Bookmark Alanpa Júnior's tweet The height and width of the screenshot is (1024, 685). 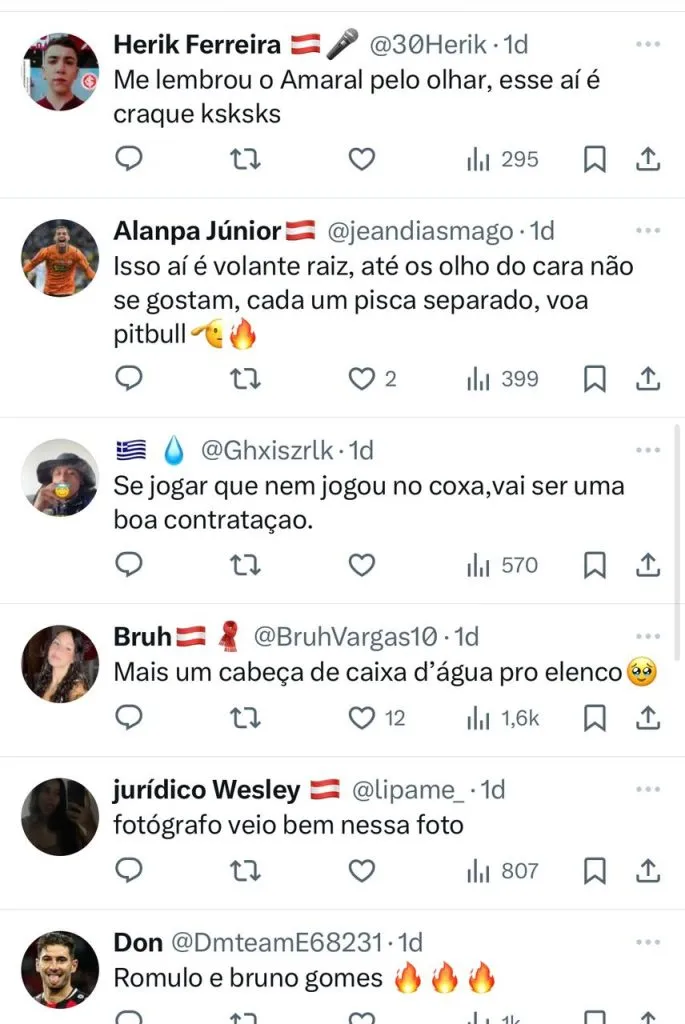(x=595, y=379)
